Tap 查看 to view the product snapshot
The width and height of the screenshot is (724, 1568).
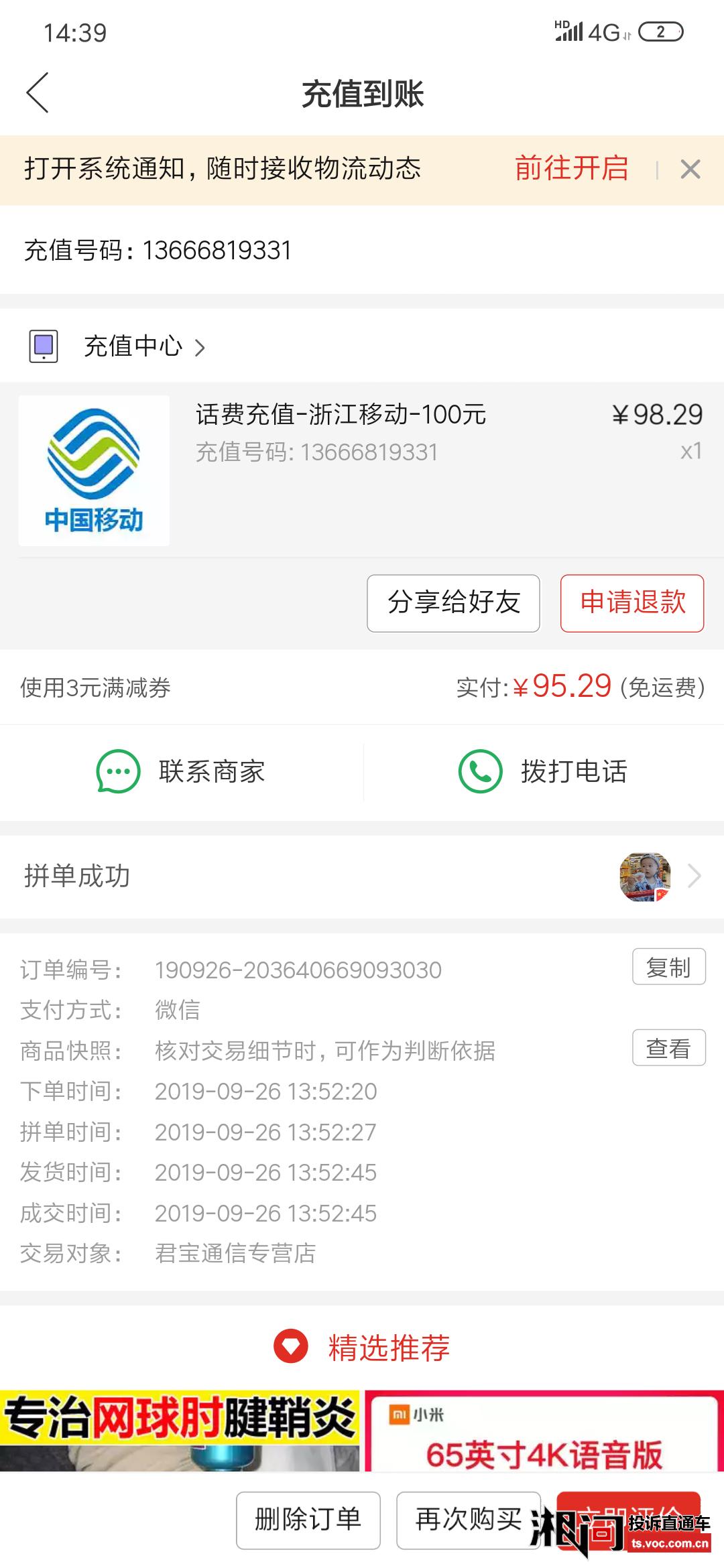tap(668, 1048)
